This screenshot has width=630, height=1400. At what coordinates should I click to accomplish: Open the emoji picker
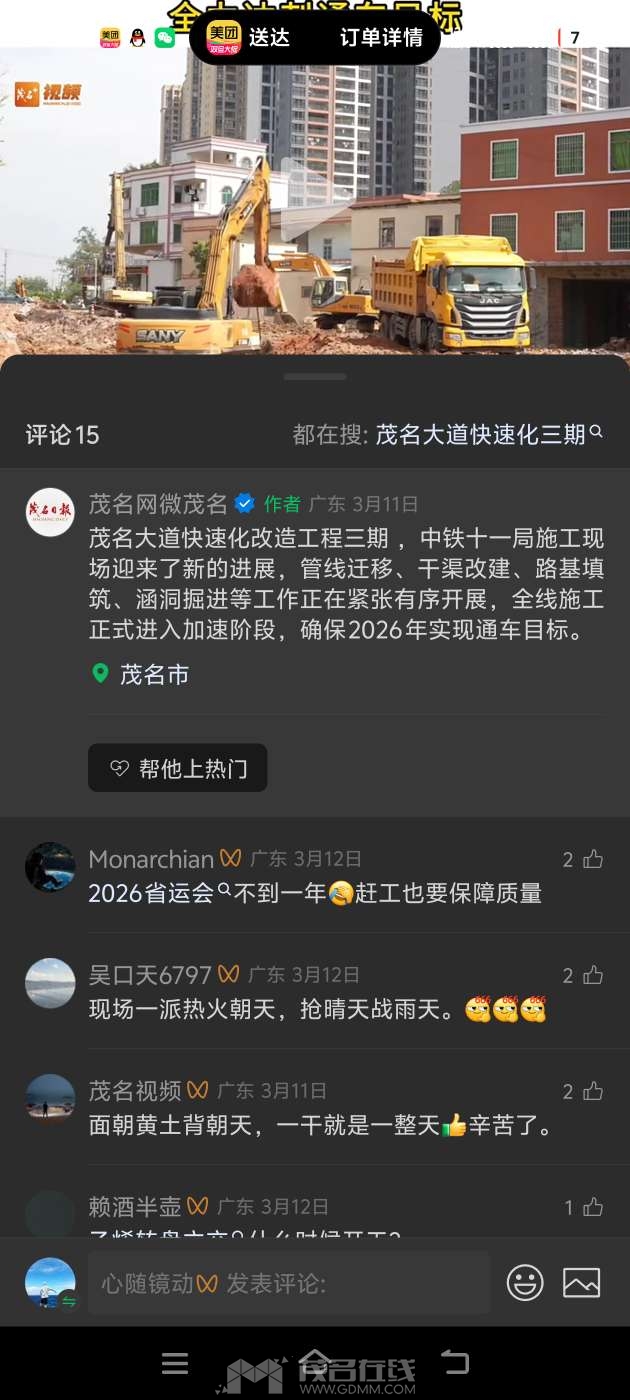point(525,1283)
